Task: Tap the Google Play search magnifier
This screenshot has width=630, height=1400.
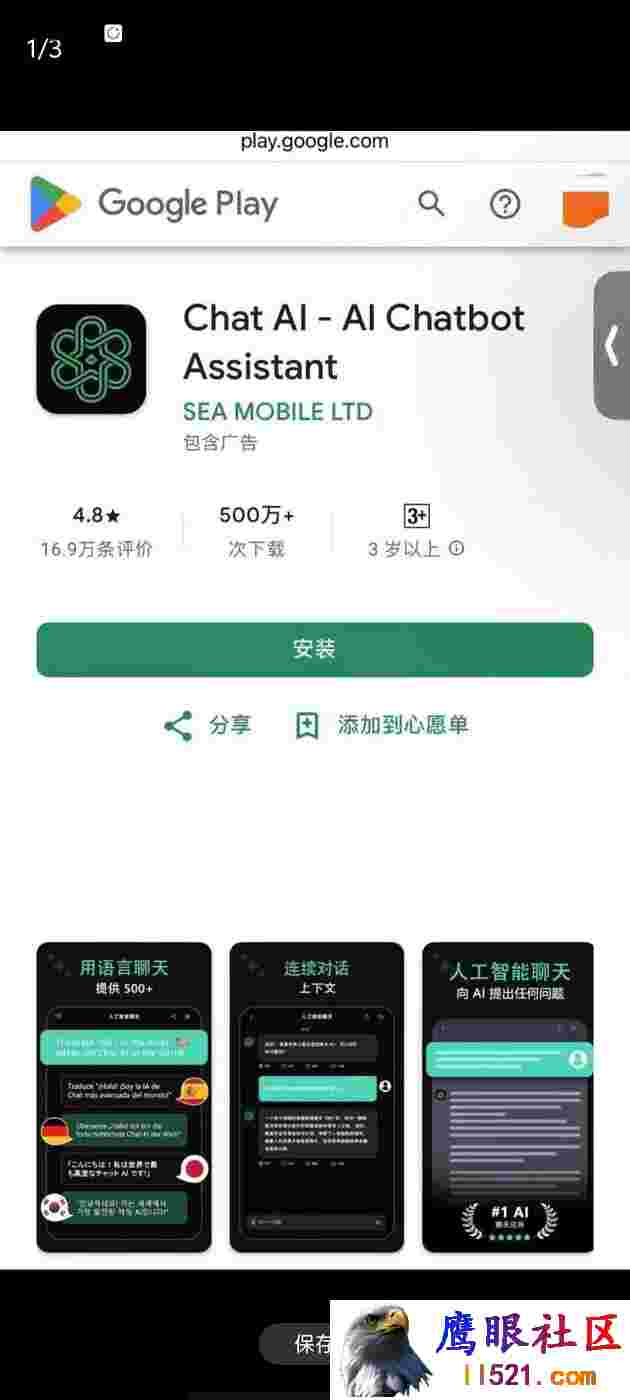Action: point(431,204)
